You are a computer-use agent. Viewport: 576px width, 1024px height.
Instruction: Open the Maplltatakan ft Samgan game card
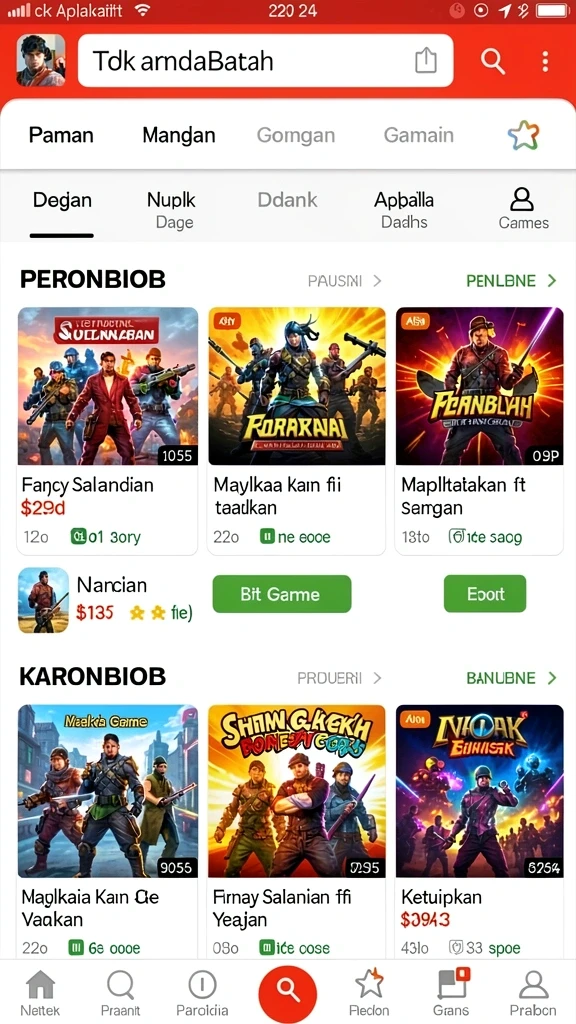tap(479, 430)
